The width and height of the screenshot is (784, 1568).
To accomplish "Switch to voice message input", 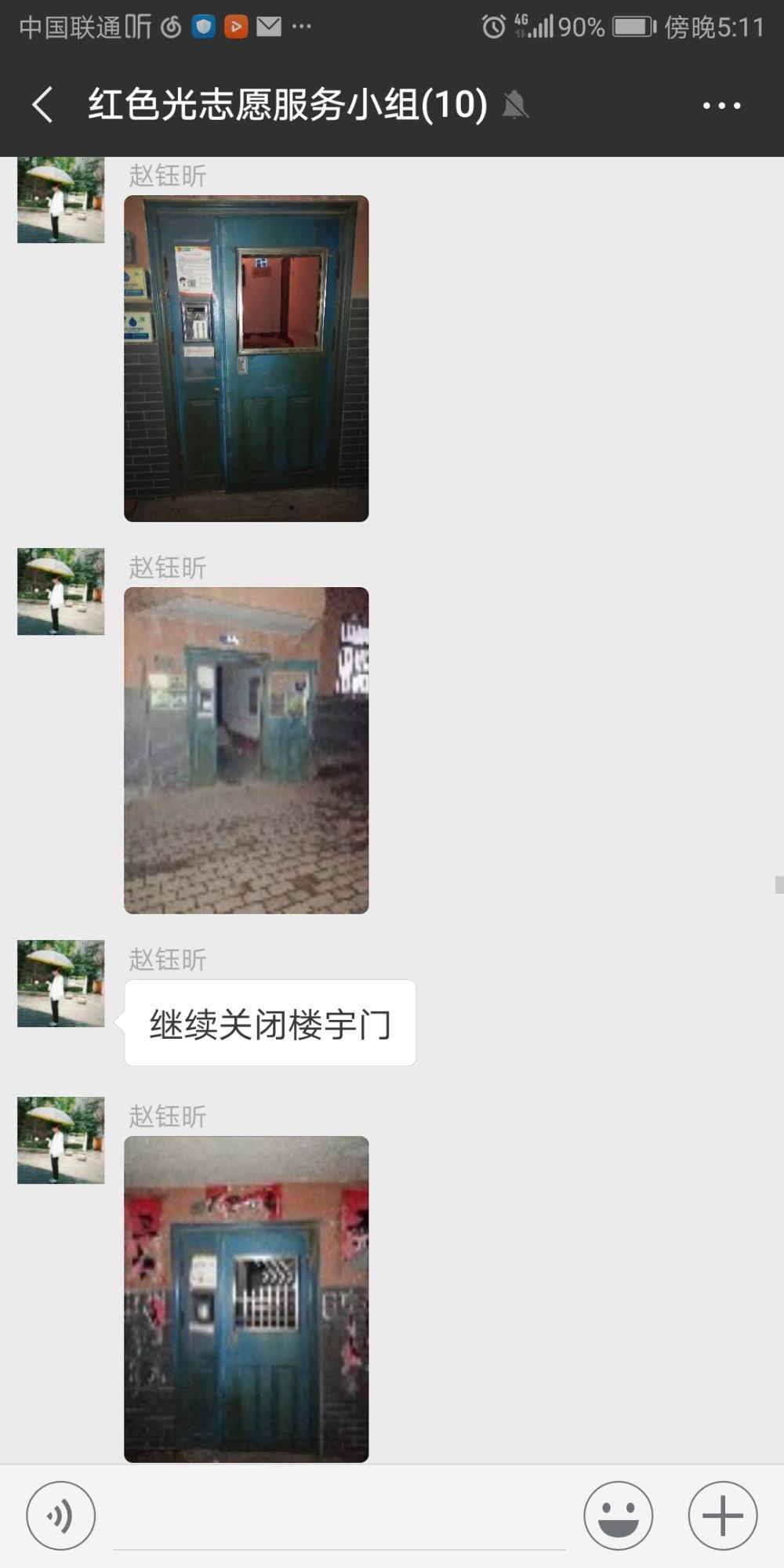I will click(61, 1515).
